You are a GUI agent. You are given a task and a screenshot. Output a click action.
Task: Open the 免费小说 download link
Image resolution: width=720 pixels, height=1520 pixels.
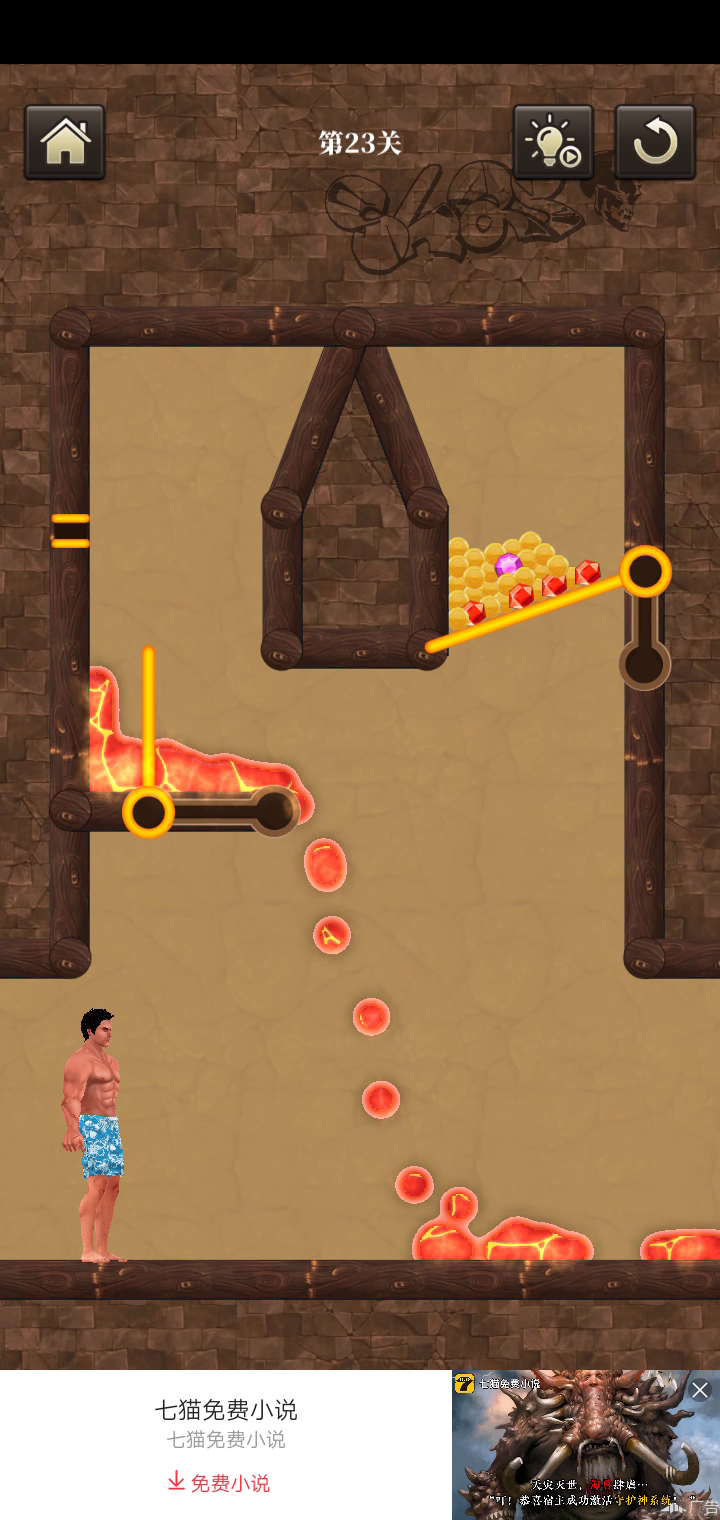pos(218,1483)
